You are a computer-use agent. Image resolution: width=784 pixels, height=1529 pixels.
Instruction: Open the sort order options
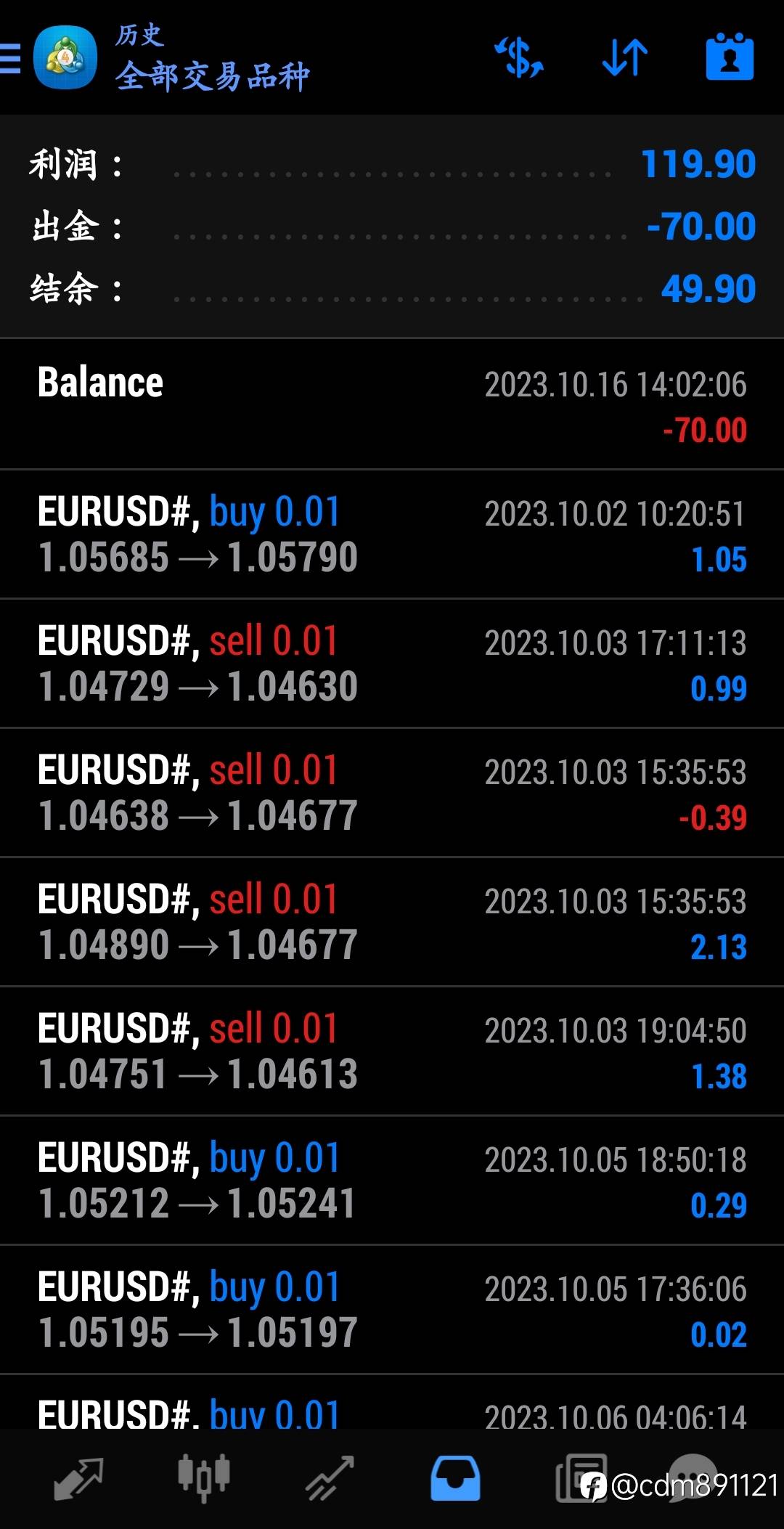625,58
